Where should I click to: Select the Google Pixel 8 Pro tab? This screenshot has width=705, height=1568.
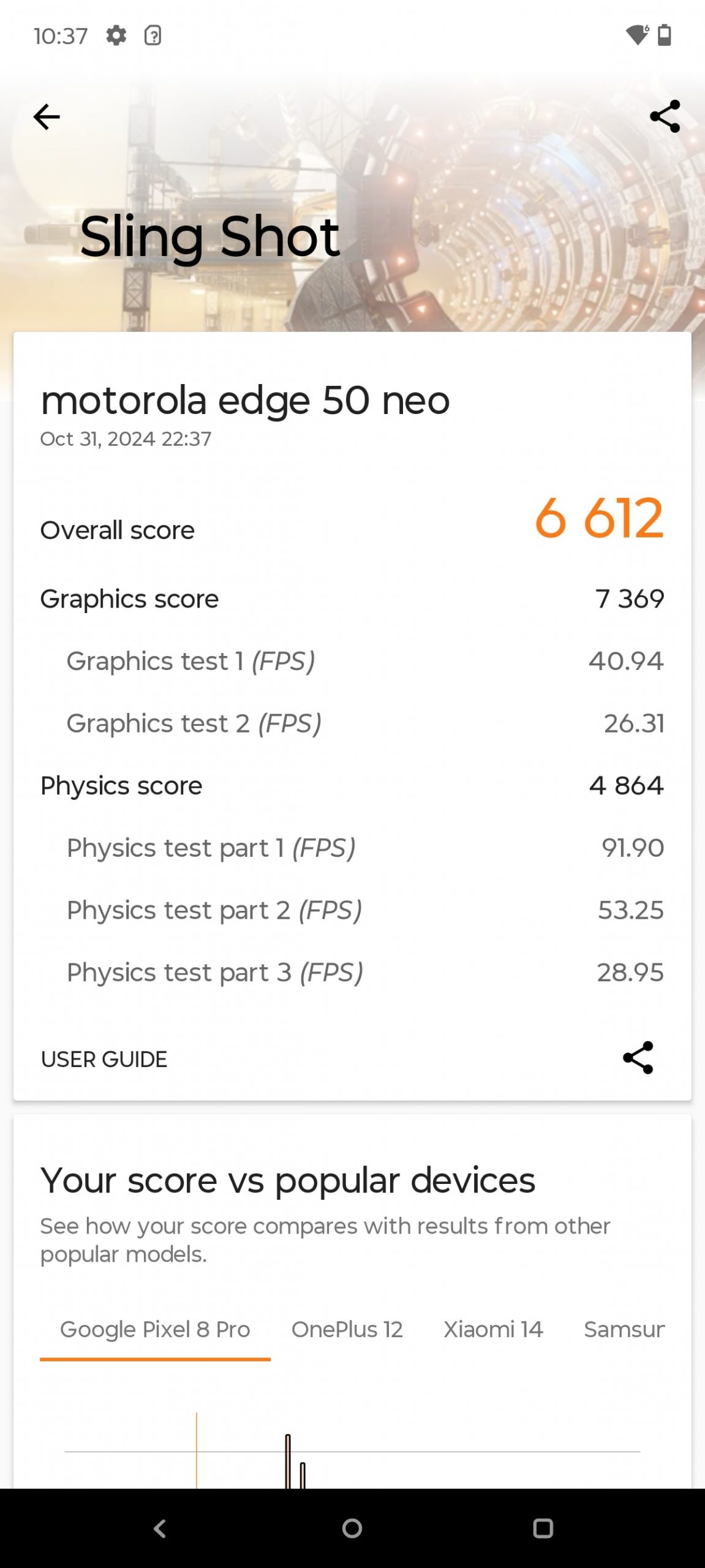click(x=155, y=1329)
